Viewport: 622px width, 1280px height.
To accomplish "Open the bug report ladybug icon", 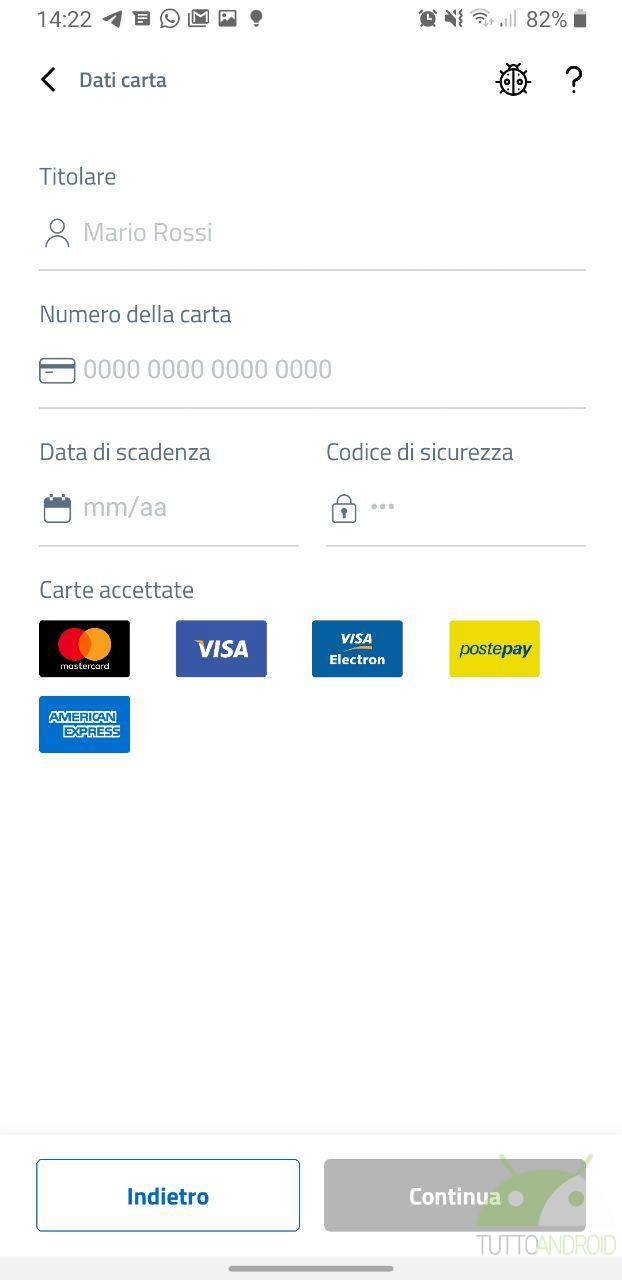I will coord(513,80).
